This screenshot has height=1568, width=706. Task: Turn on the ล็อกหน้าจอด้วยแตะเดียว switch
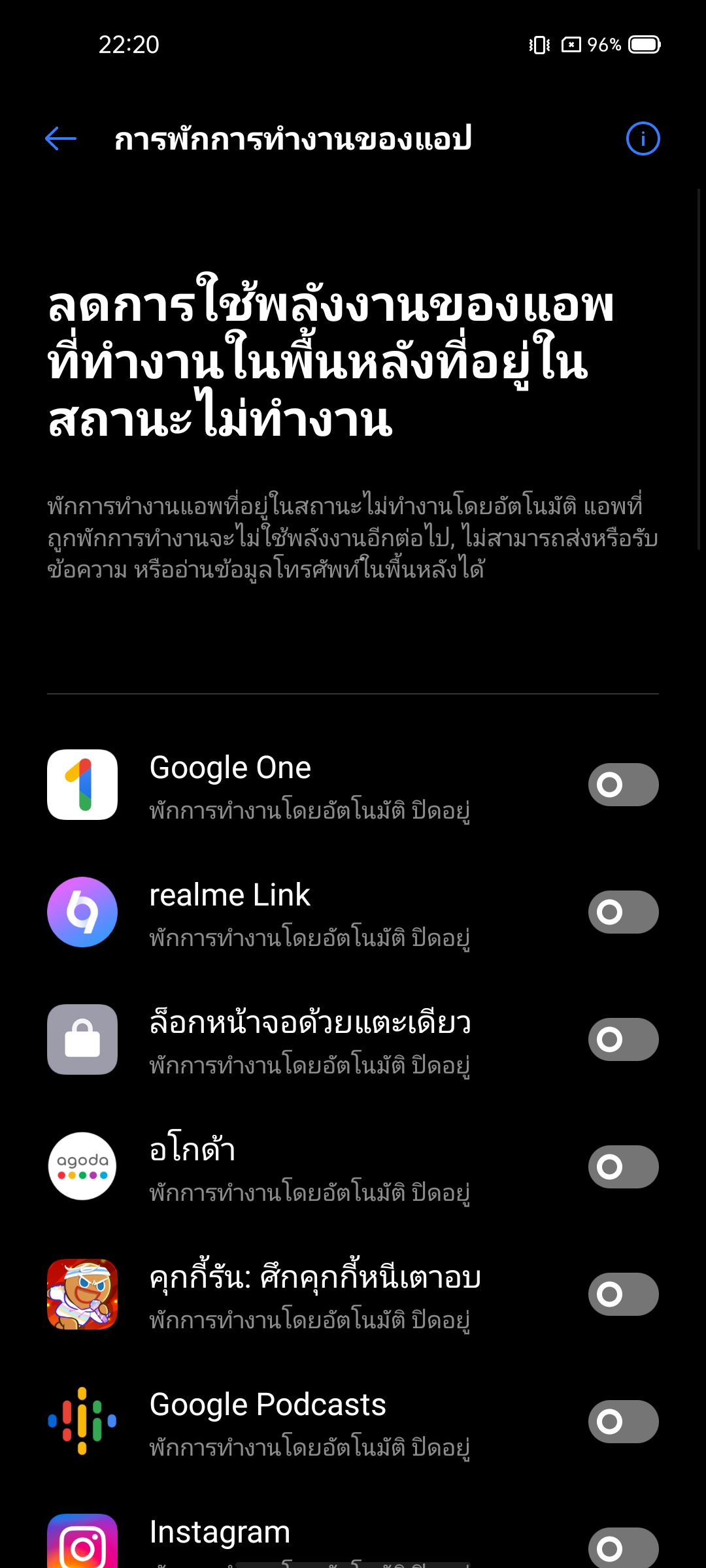click(x=623, y=1039)
